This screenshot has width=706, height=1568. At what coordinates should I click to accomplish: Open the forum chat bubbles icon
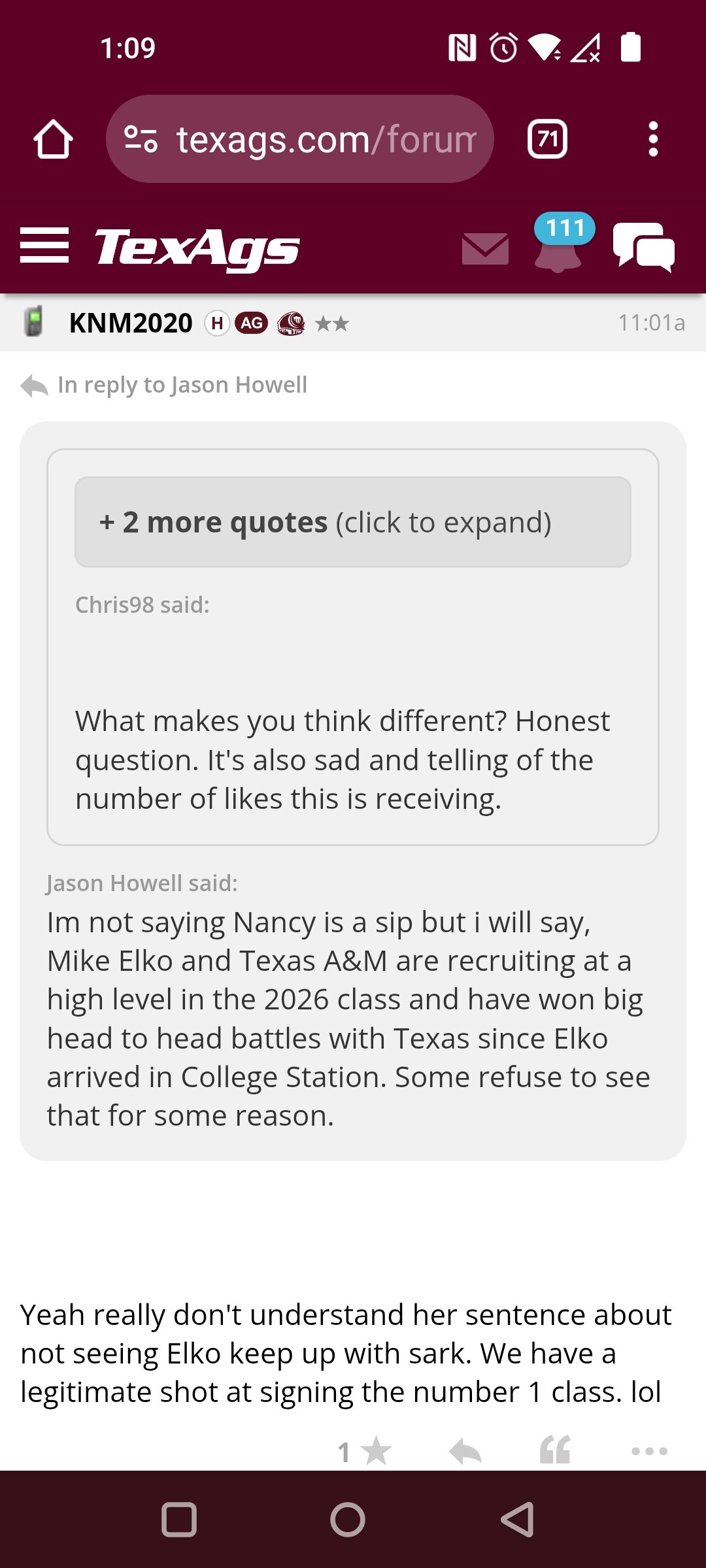tap(644, 247)
